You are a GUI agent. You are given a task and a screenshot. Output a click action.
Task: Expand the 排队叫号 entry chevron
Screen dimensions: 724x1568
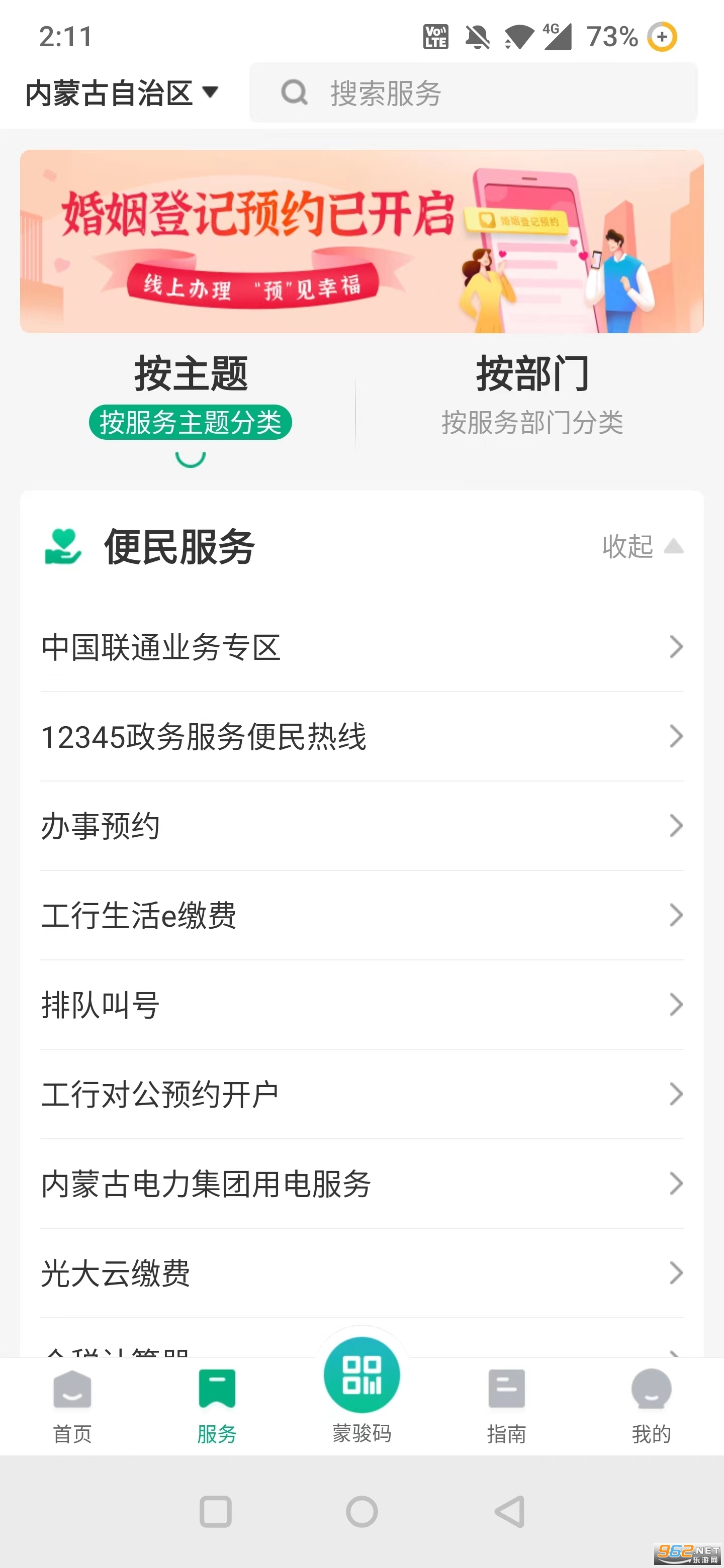coord(676,1005)
